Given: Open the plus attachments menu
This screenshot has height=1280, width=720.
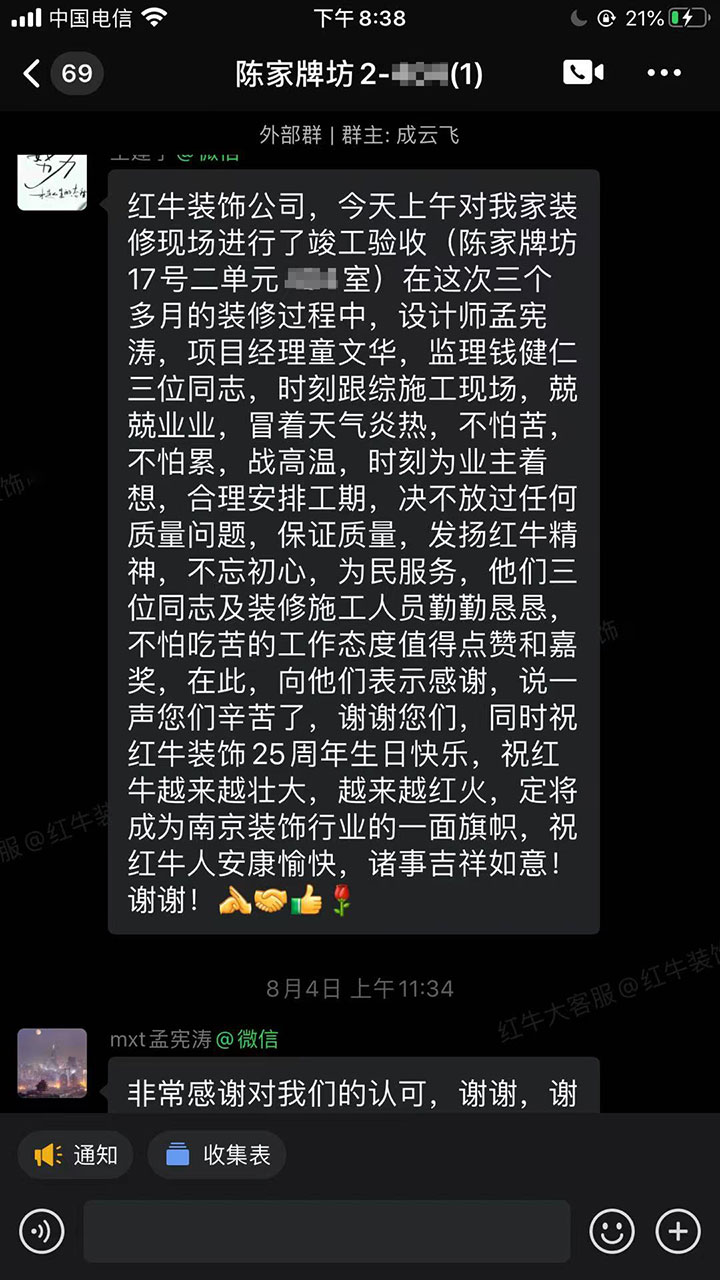Looking at the screenshot, I should pyautogui.click(x=677, y=1231).
